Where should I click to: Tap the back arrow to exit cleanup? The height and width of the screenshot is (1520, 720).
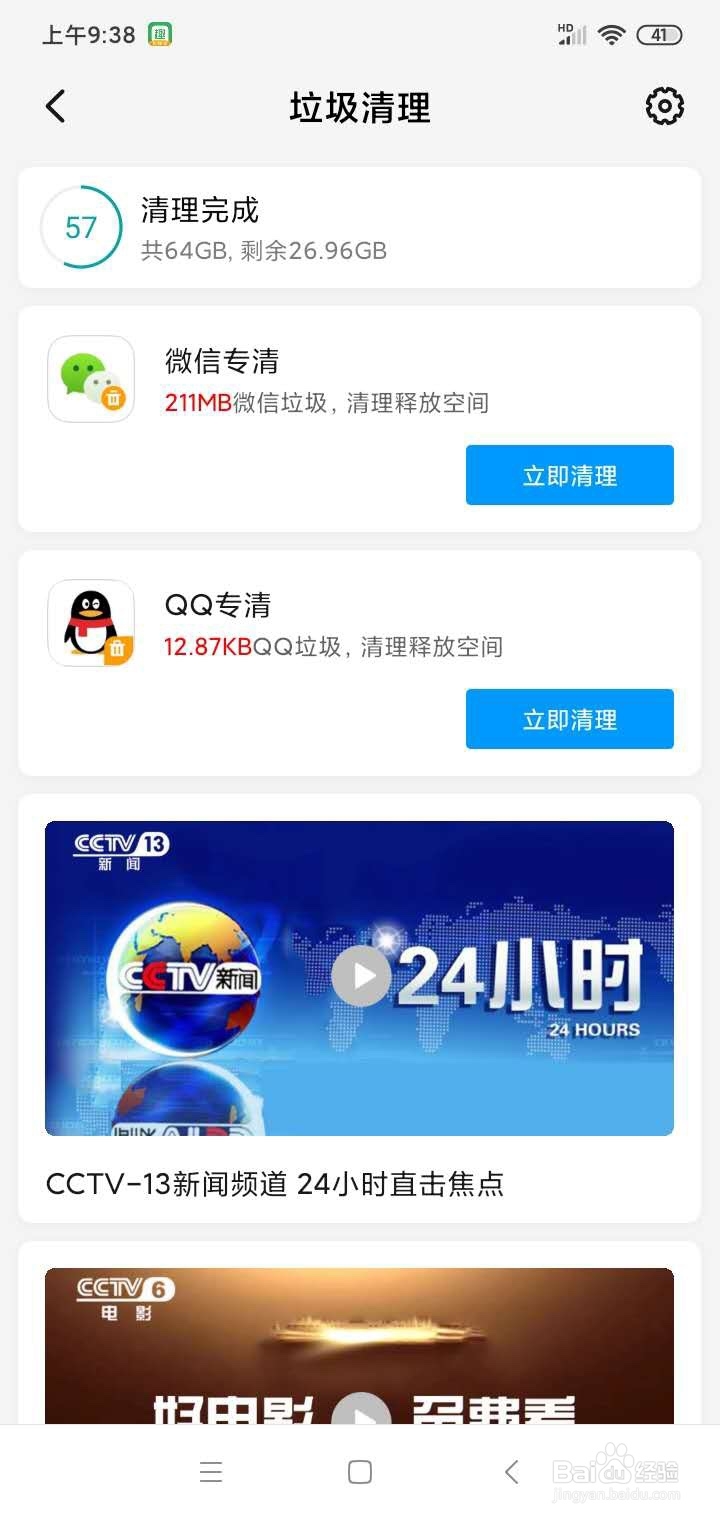click(55, 106)
